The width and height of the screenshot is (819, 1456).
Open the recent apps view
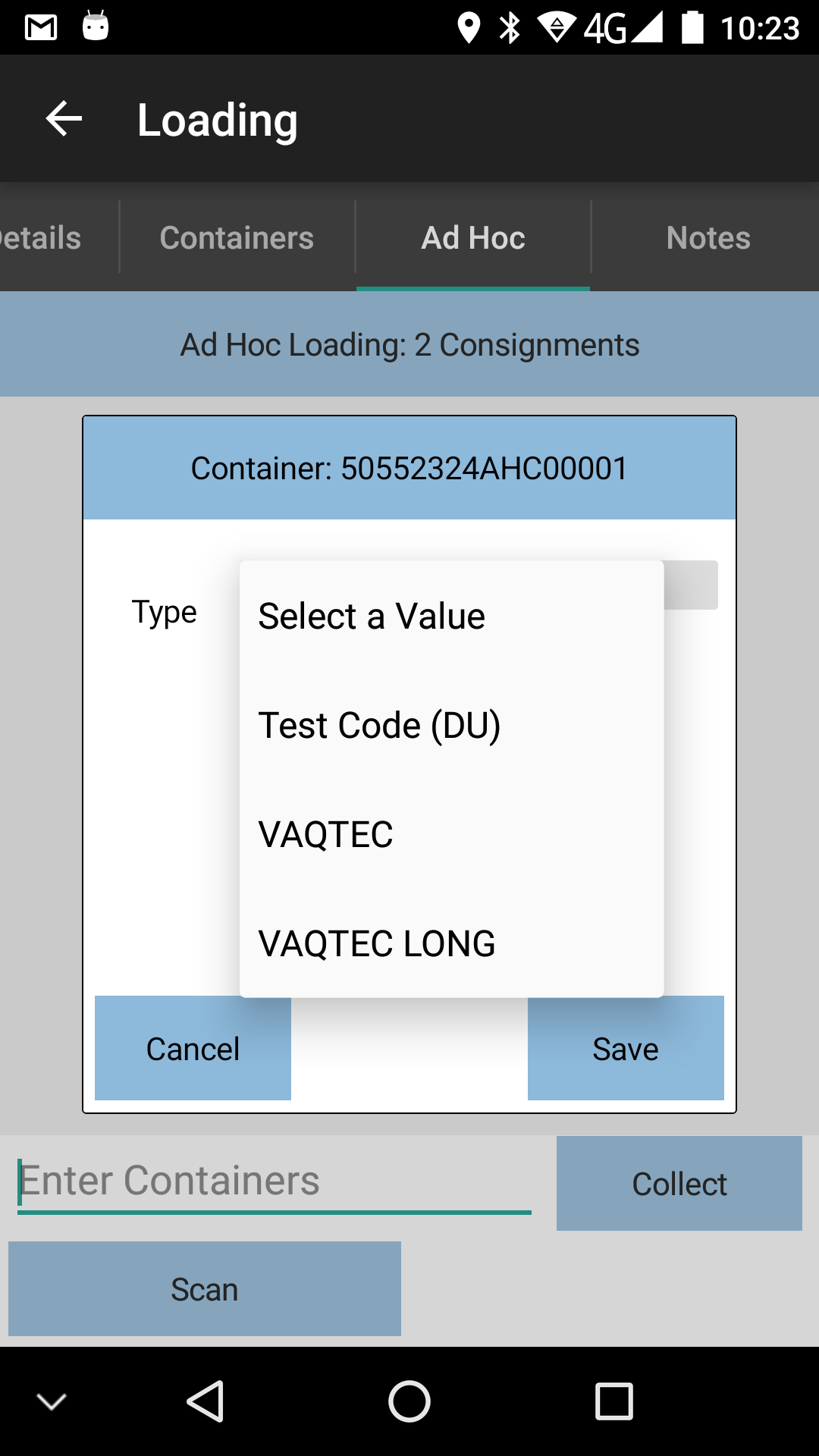614,1401
